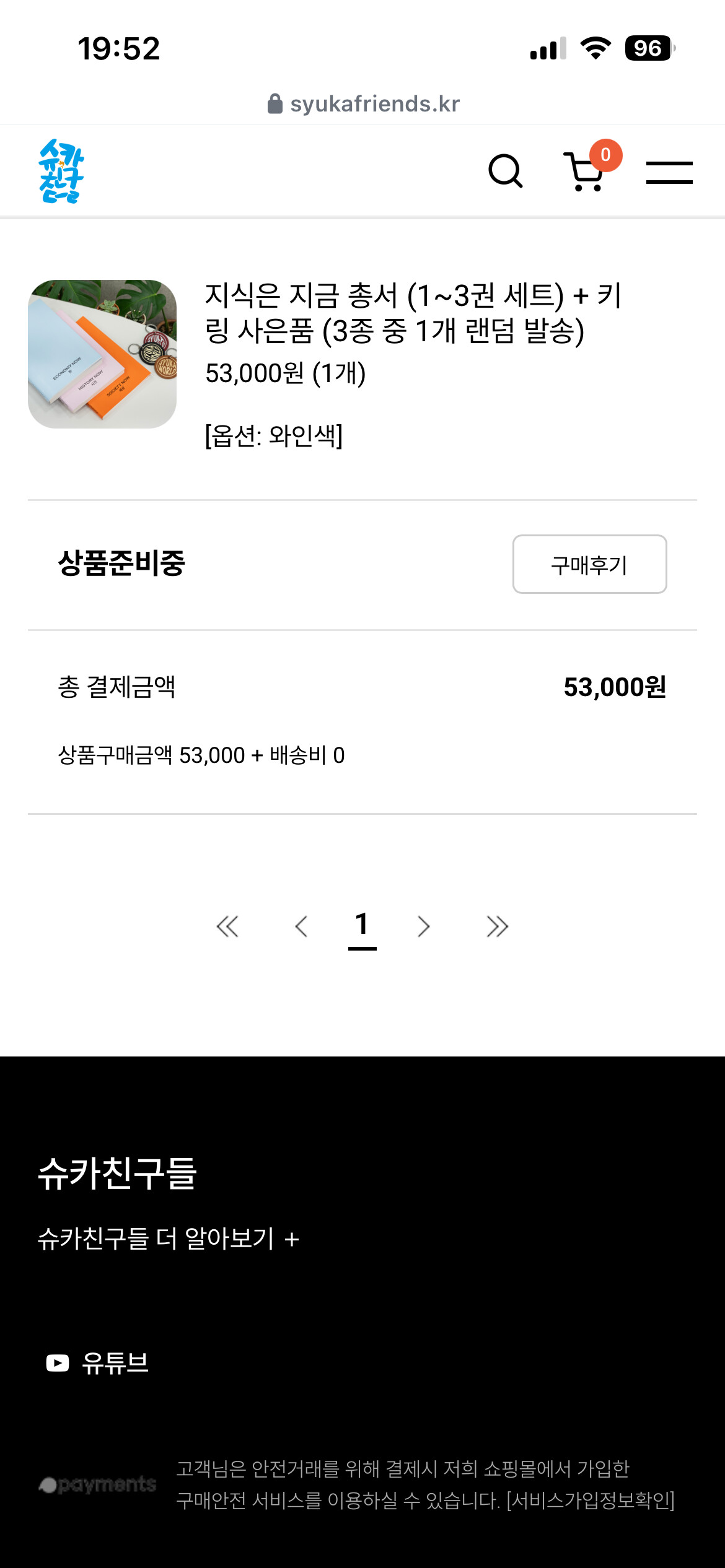Go to the previous page of orders
The height and width of the screenshot is (1568, 725).
[302, 926]
